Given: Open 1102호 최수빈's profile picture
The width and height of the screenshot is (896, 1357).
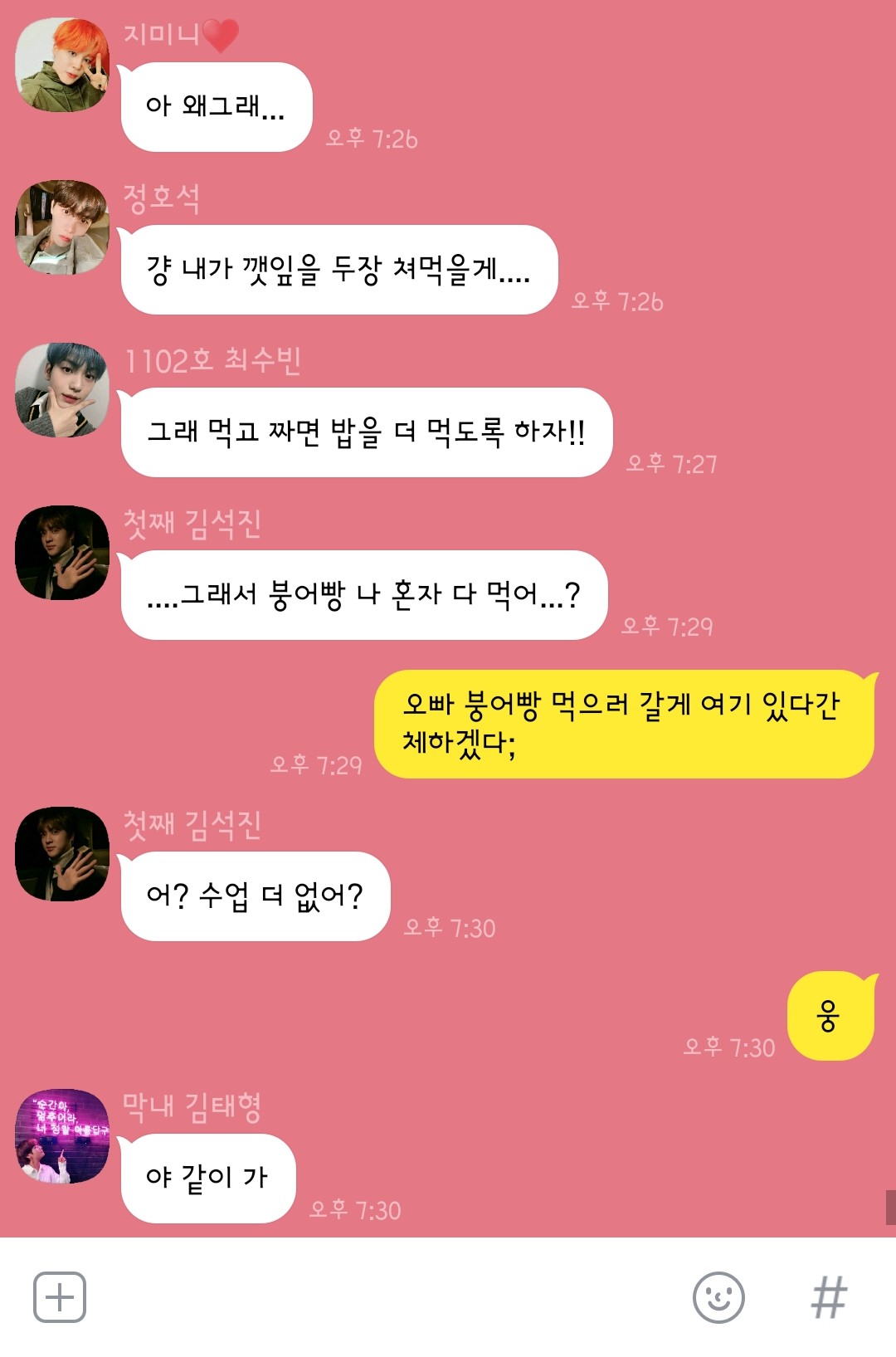Looking at the screenshot, I should coord(62,390).
